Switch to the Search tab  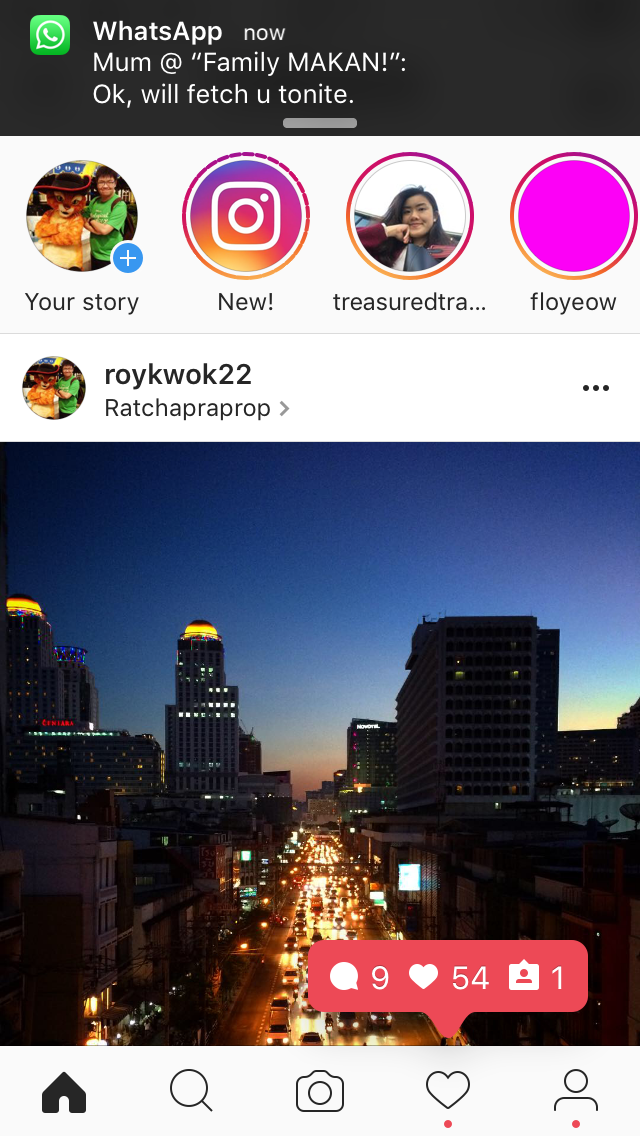191,1091
